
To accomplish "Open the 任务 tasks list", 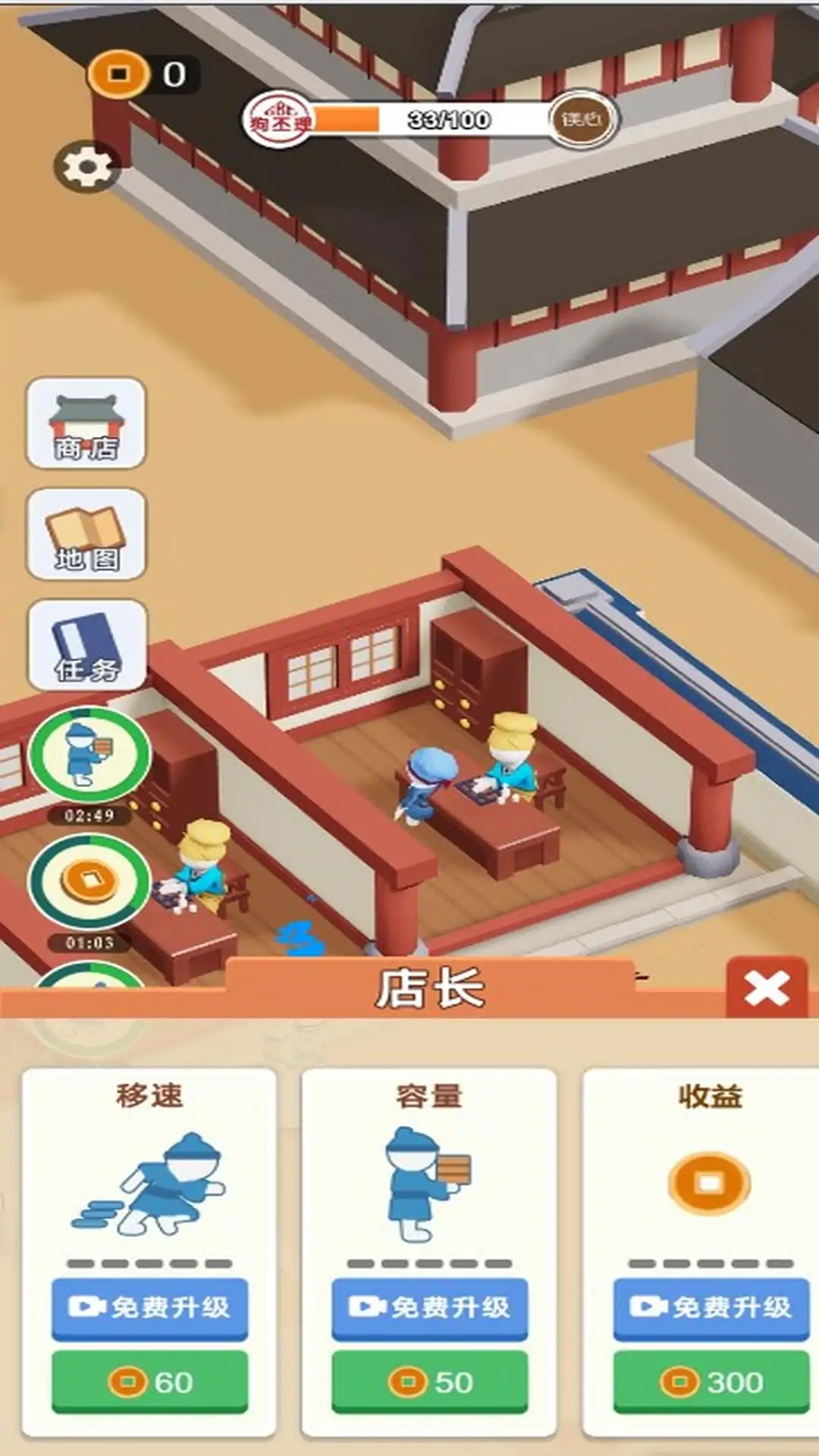I will click(87, 645).
